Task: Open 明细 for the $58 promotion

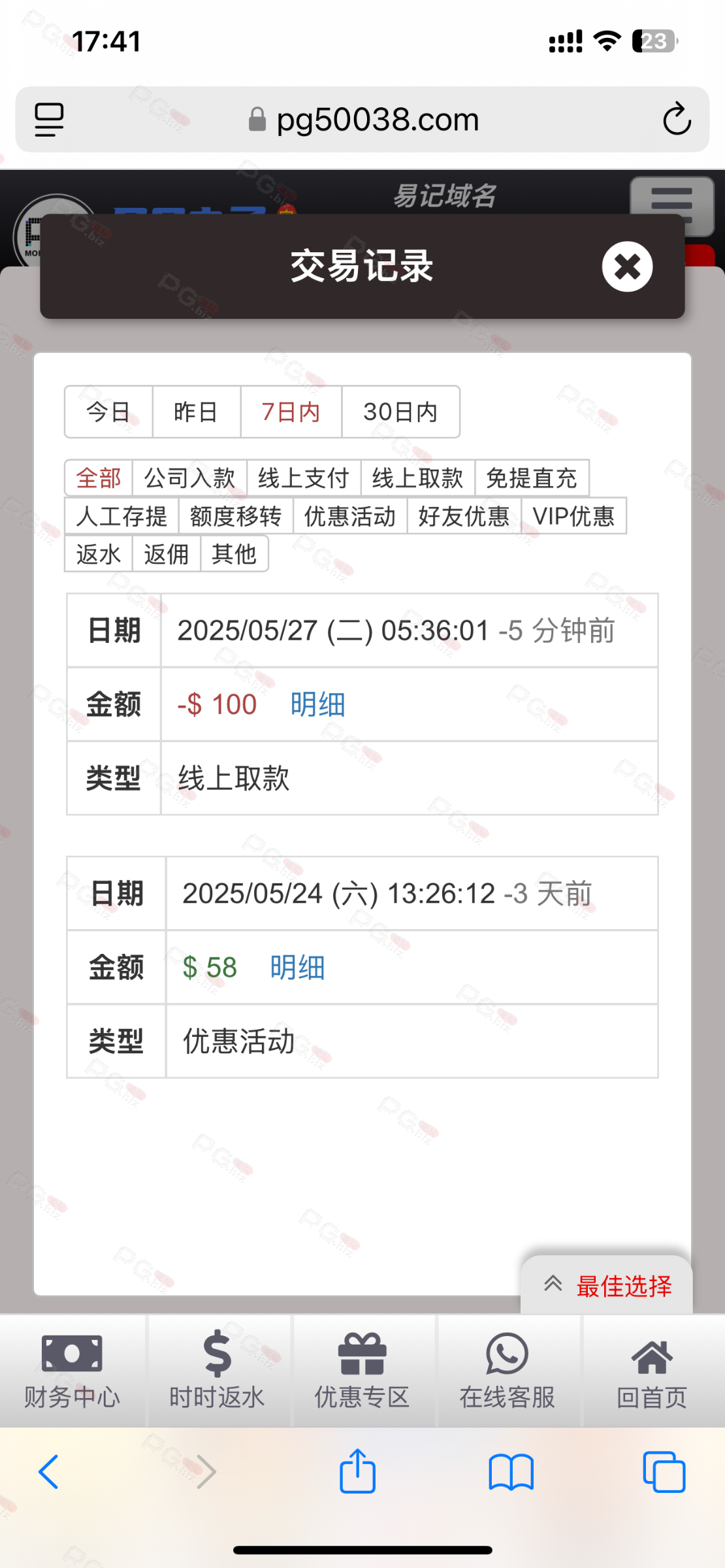Action: point(297,968)
